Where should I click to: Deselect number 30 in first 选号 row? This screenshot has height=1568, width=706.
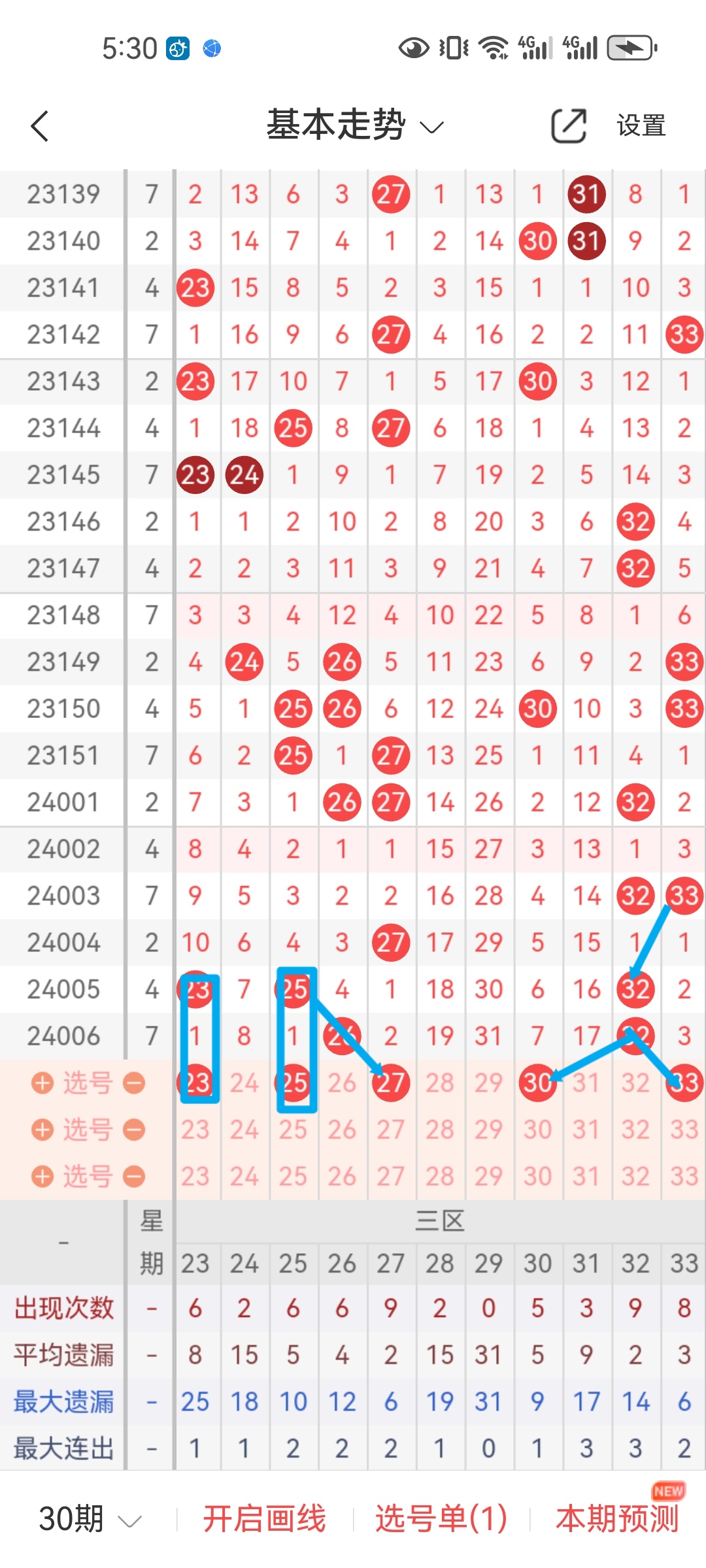click(x=537, y=1083)
